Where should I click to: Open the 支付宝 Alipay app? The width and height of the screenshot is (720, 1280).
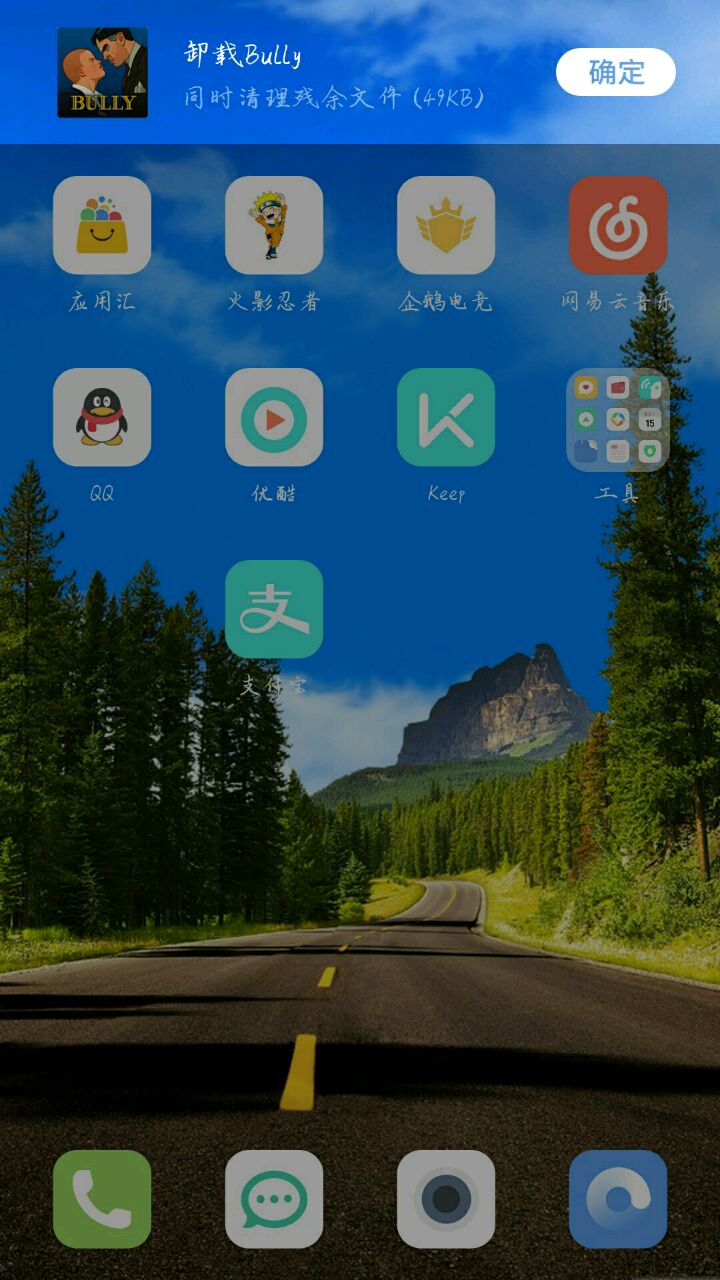(x=274, y=609)
